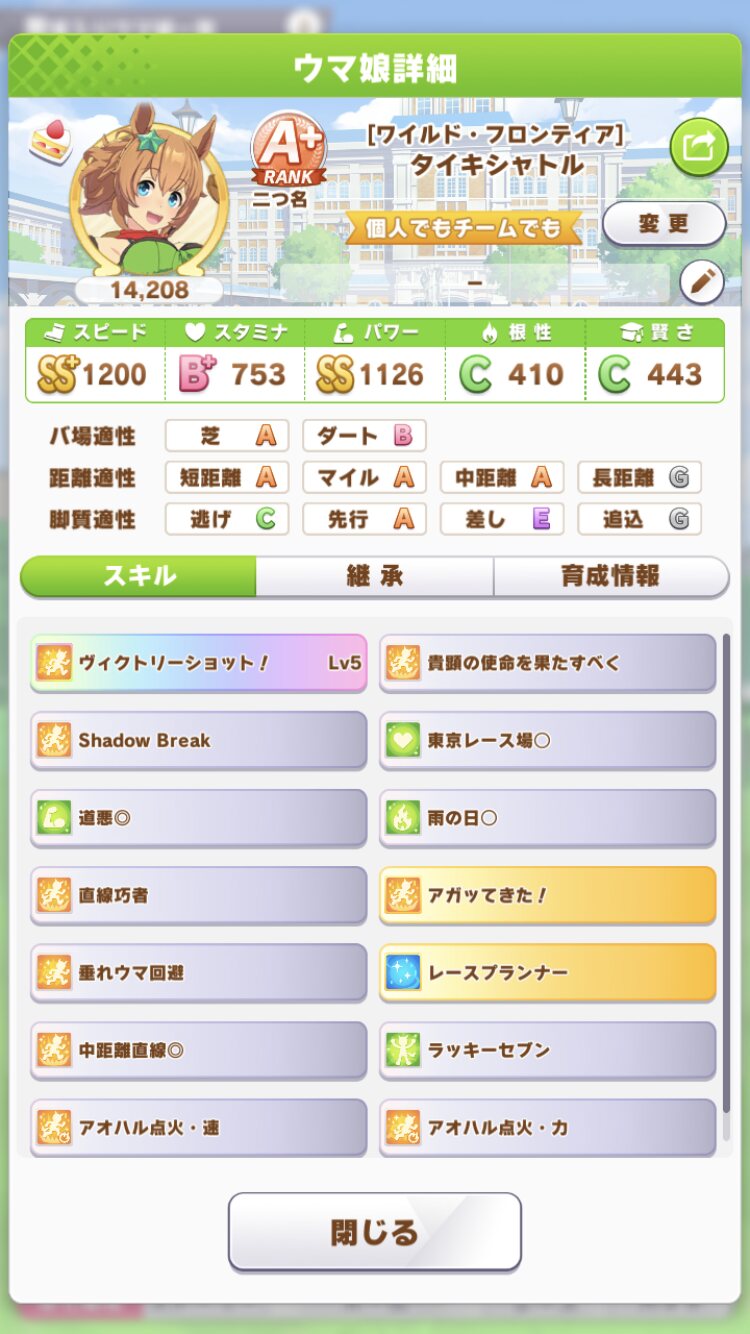
Task: View the アガッてきた! gold skill
Action: pyautogui.click(x=547, y=895)
